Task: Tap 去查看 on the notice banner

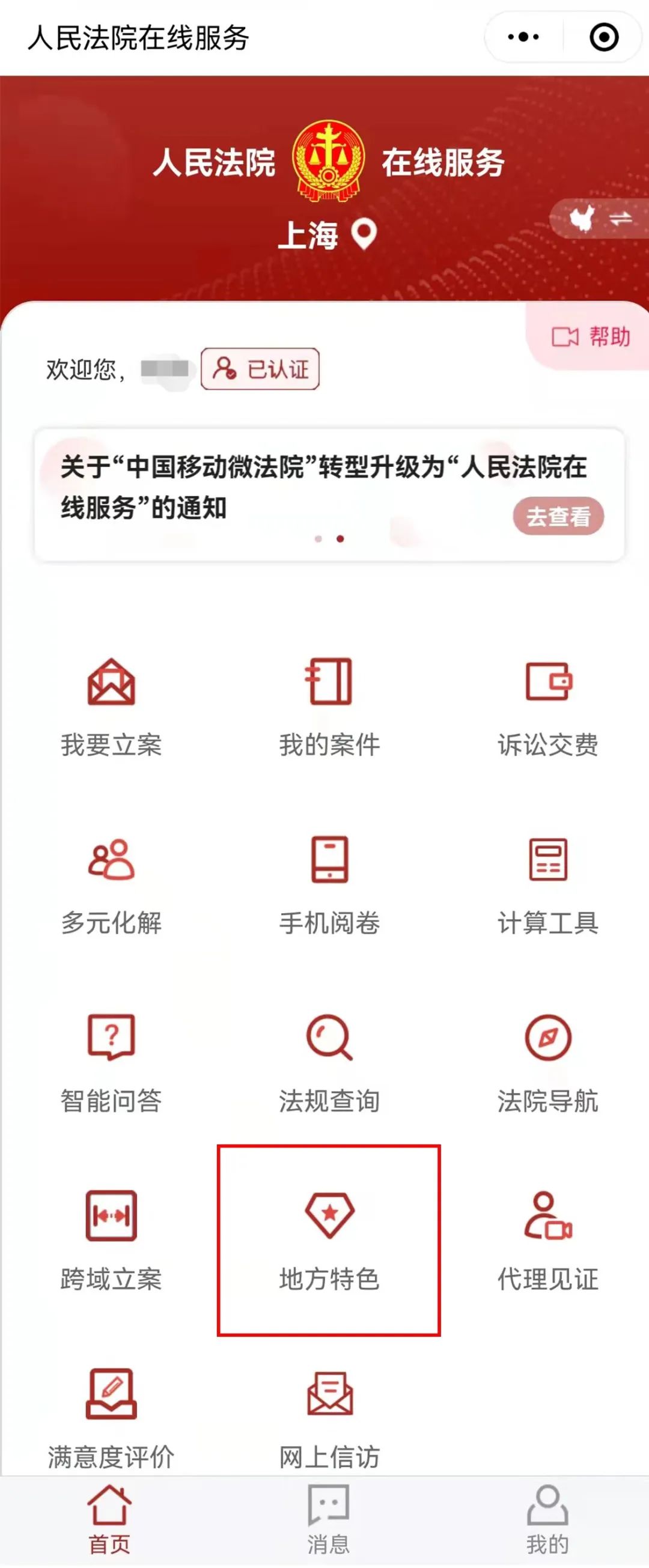Action: coord(558,517)
